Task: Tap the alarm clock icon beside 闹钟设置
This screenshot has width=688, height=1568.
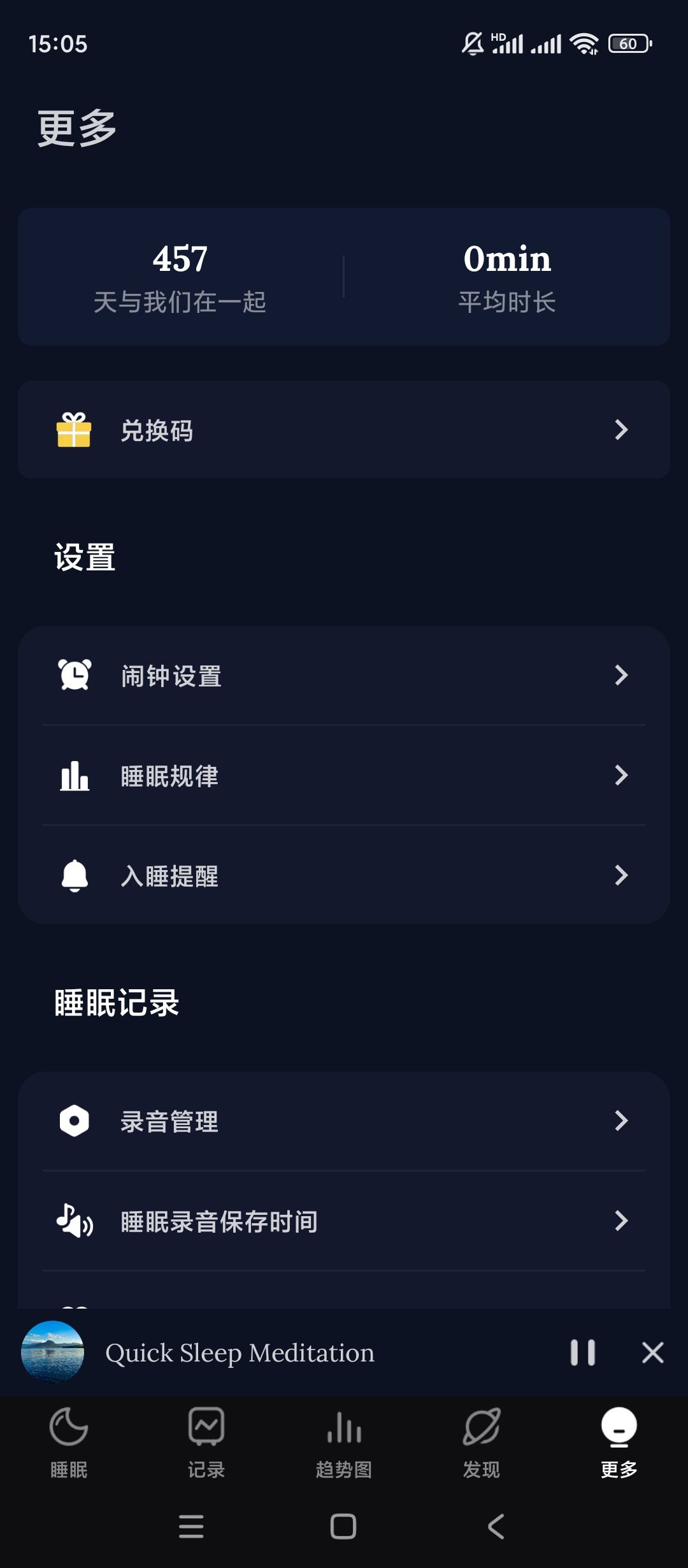Action: (75, 676)
